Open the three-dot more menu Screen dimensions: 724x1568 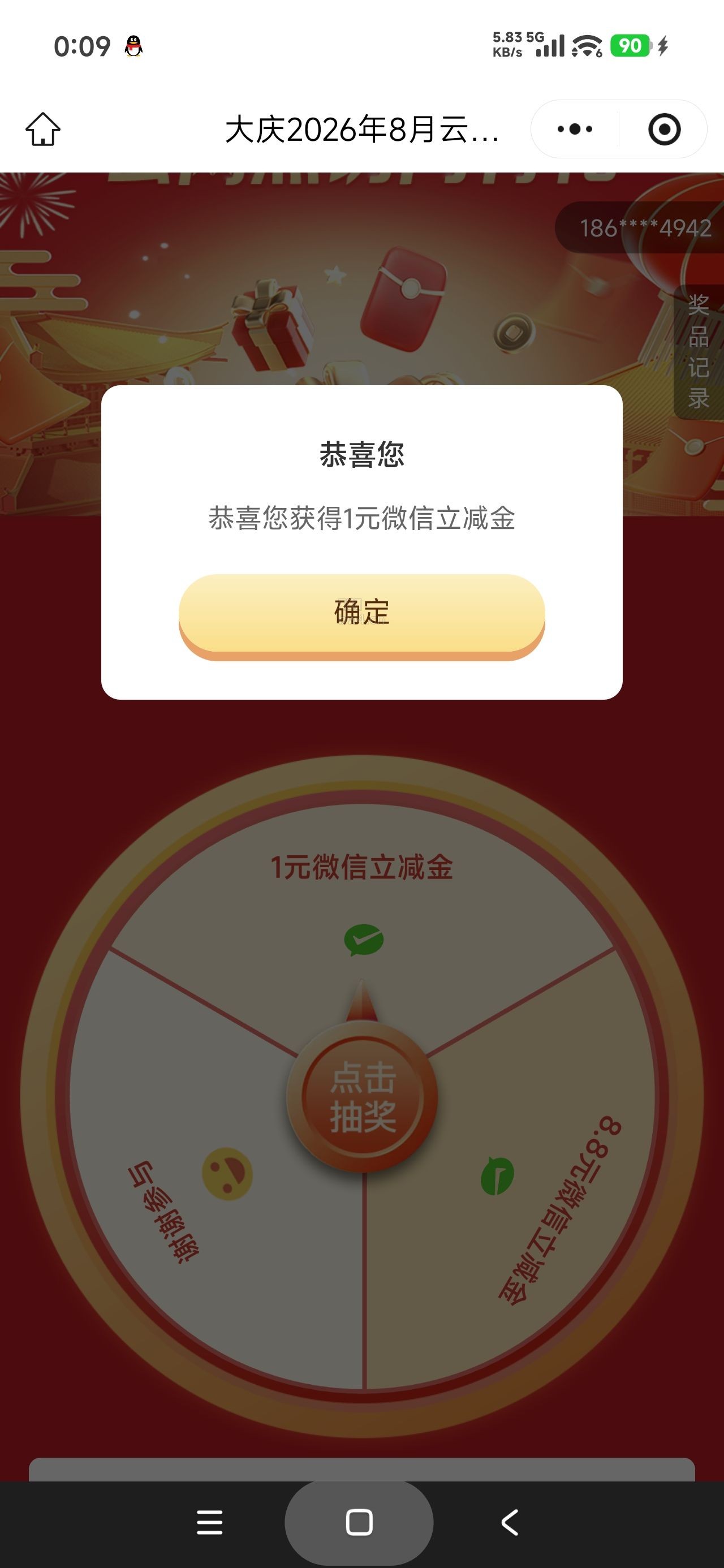575,129
